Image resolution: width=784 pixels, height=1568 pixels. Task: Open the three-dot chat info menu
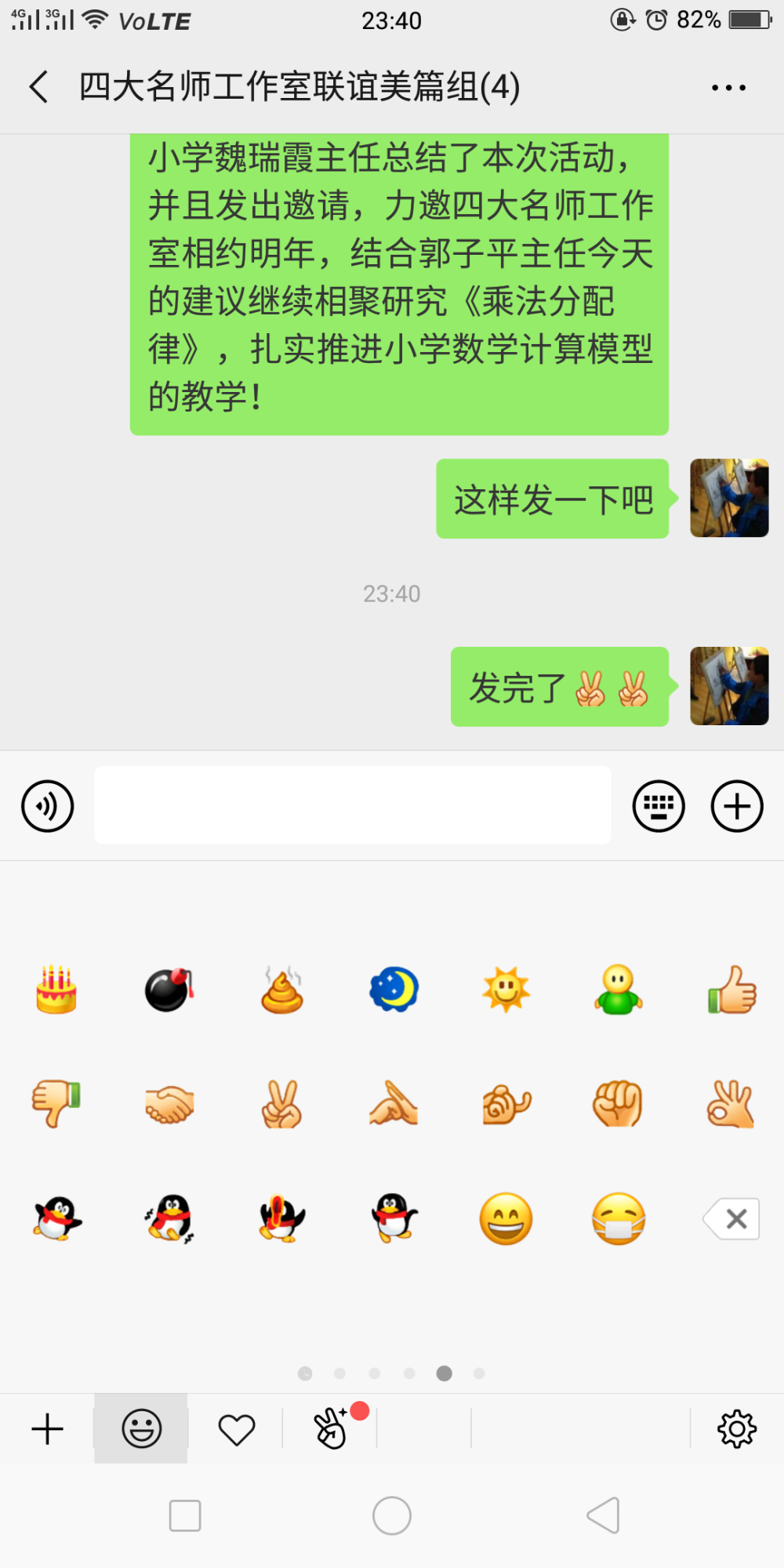[728, 87]
